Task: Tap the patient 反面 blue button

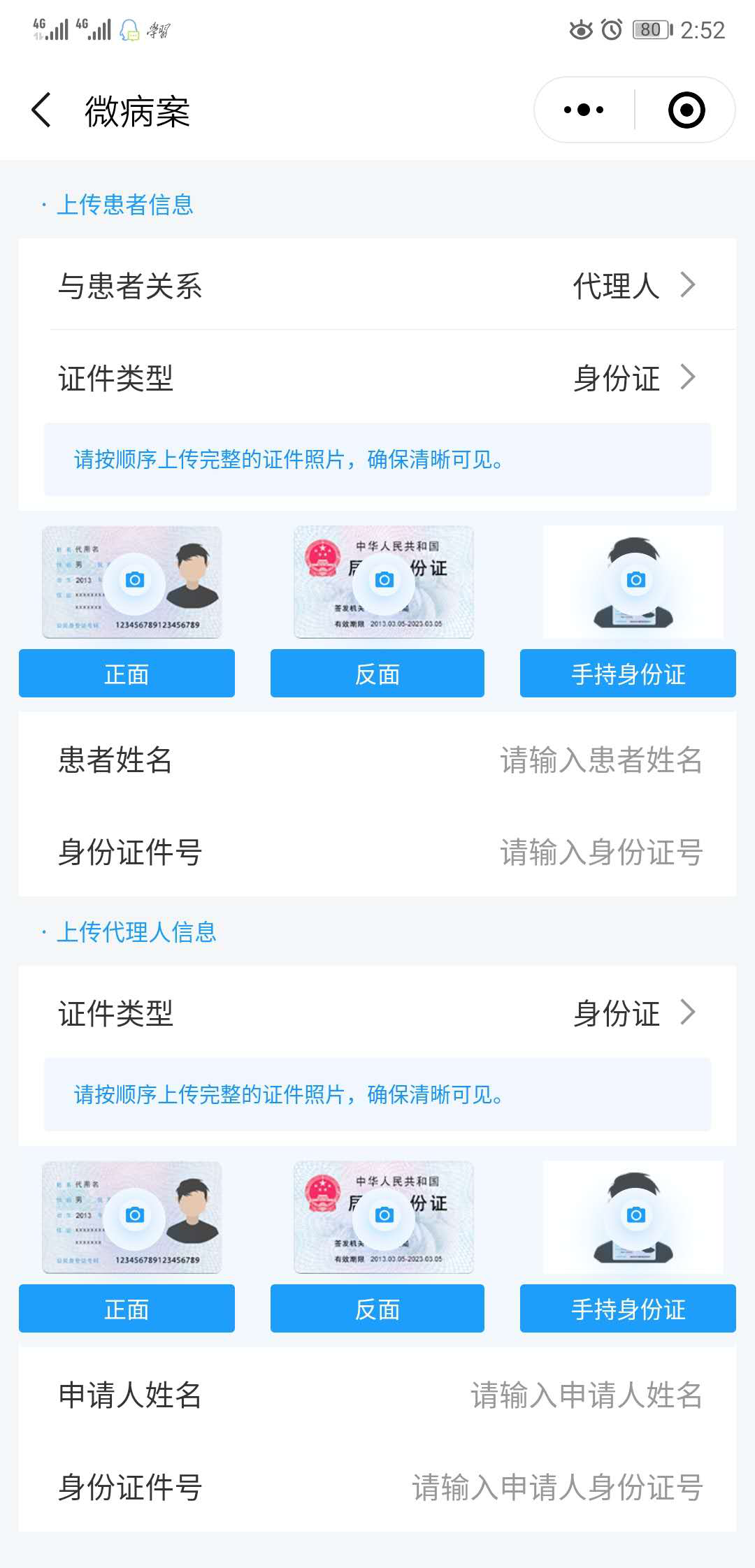Action: 377,674
